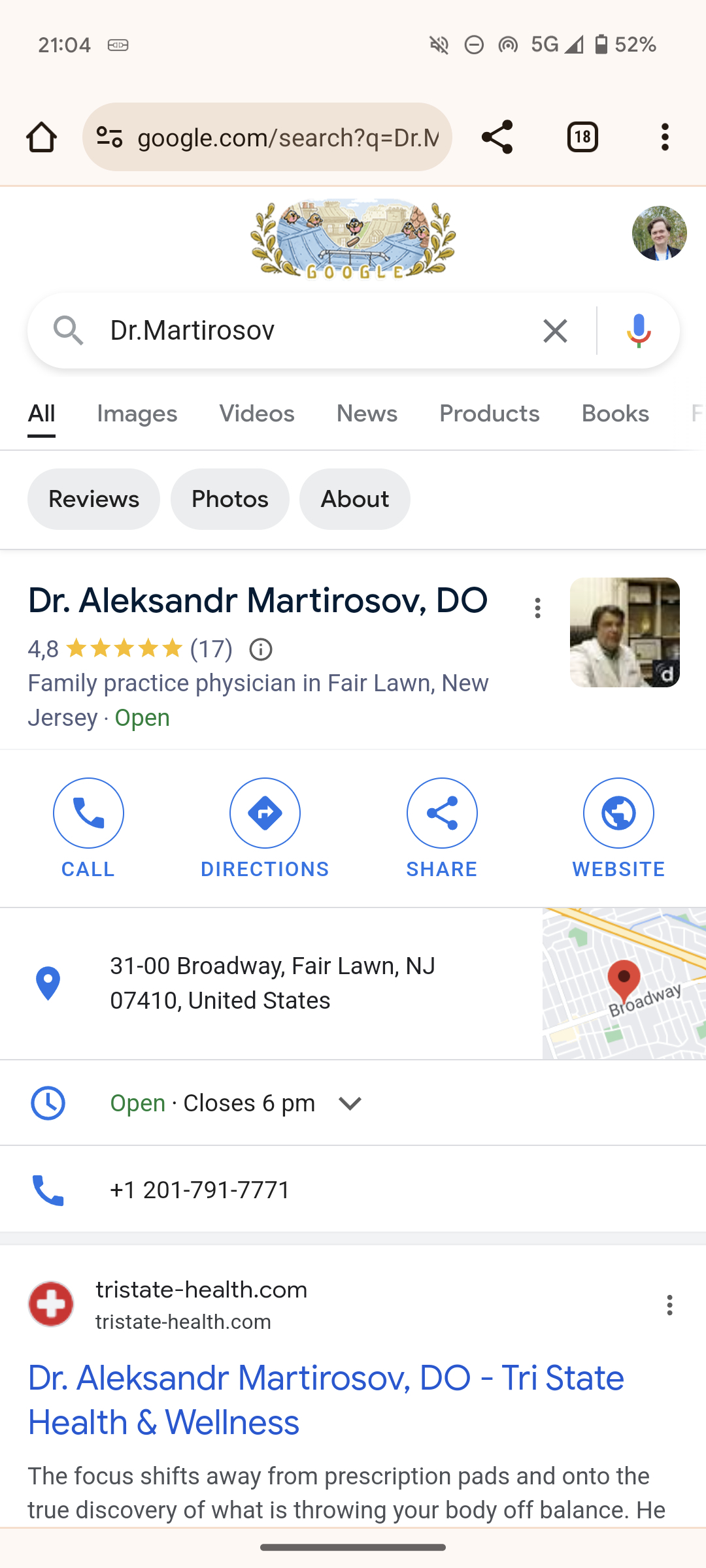
Task: Select the Reviews chip
Action: (x=93, y=499)
